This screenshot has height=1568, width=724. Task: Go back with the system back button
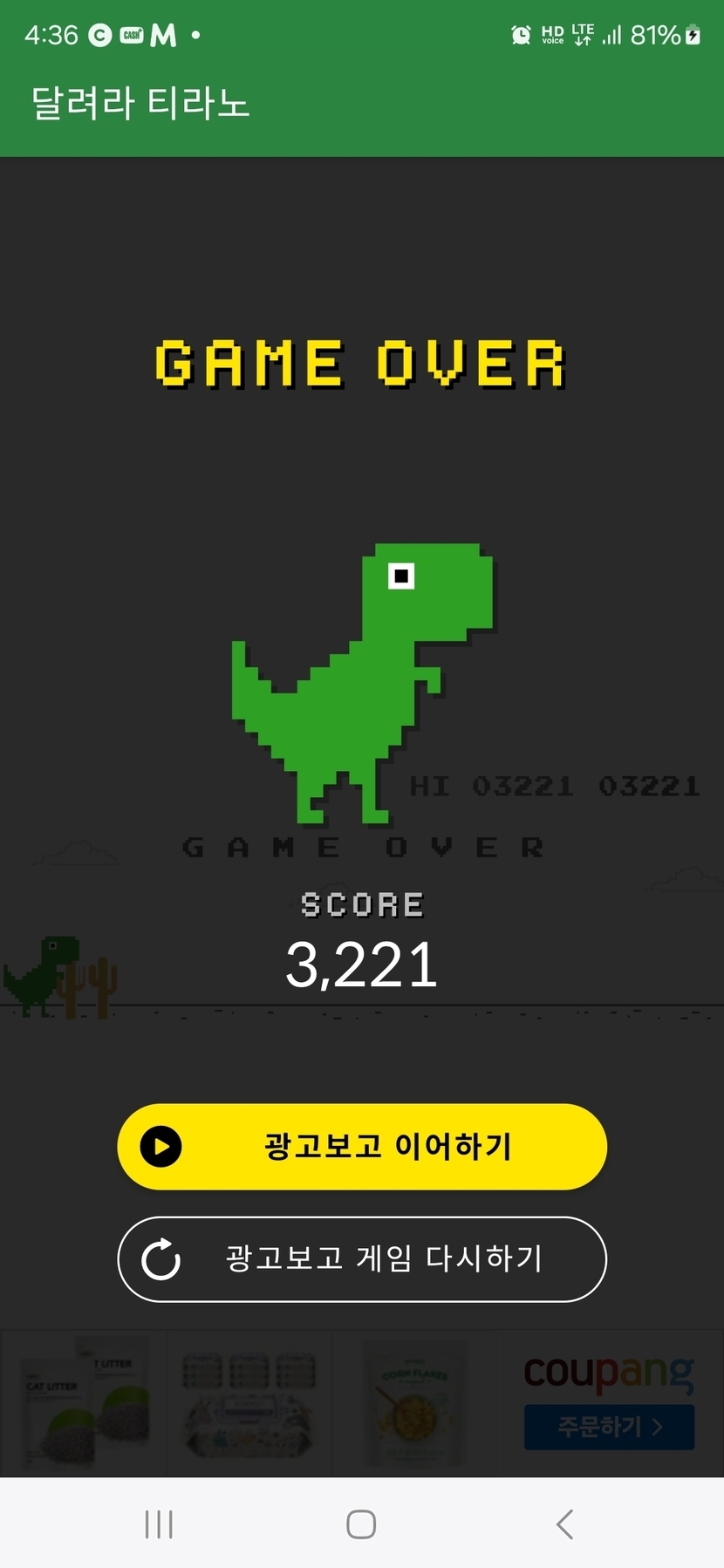[x=564, y=1524]
